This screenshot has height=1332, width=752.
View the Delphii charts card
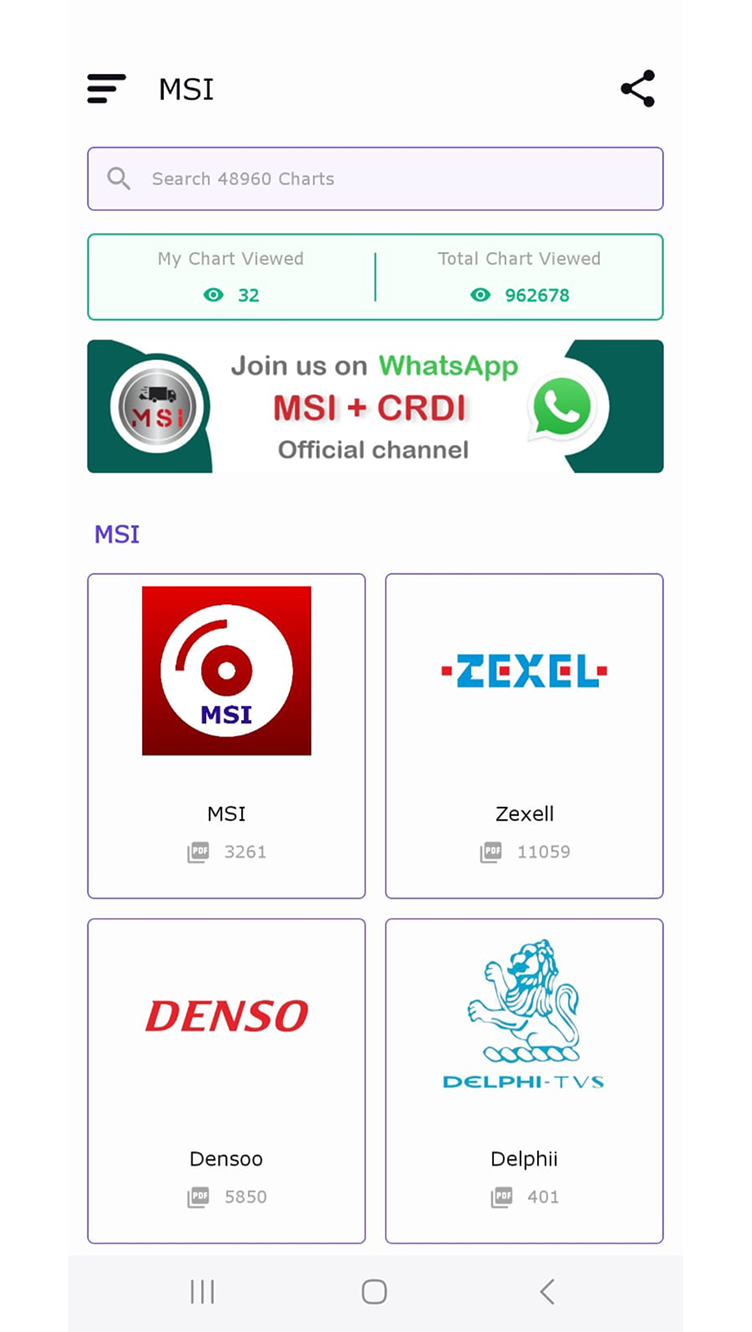[x=524, y=1080]
